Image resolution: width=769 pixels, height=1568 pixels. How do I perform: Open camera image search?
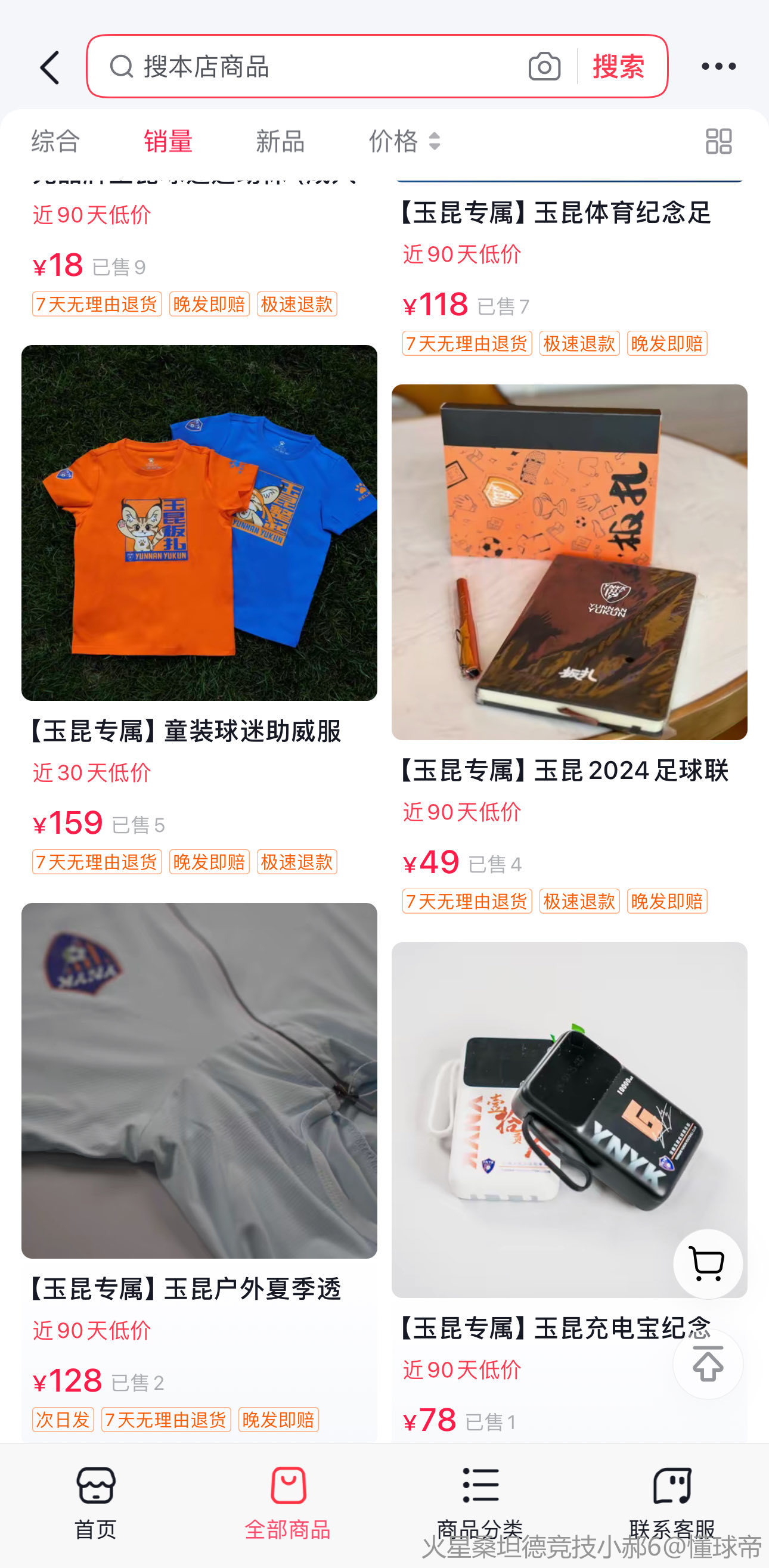pos(544,66)
